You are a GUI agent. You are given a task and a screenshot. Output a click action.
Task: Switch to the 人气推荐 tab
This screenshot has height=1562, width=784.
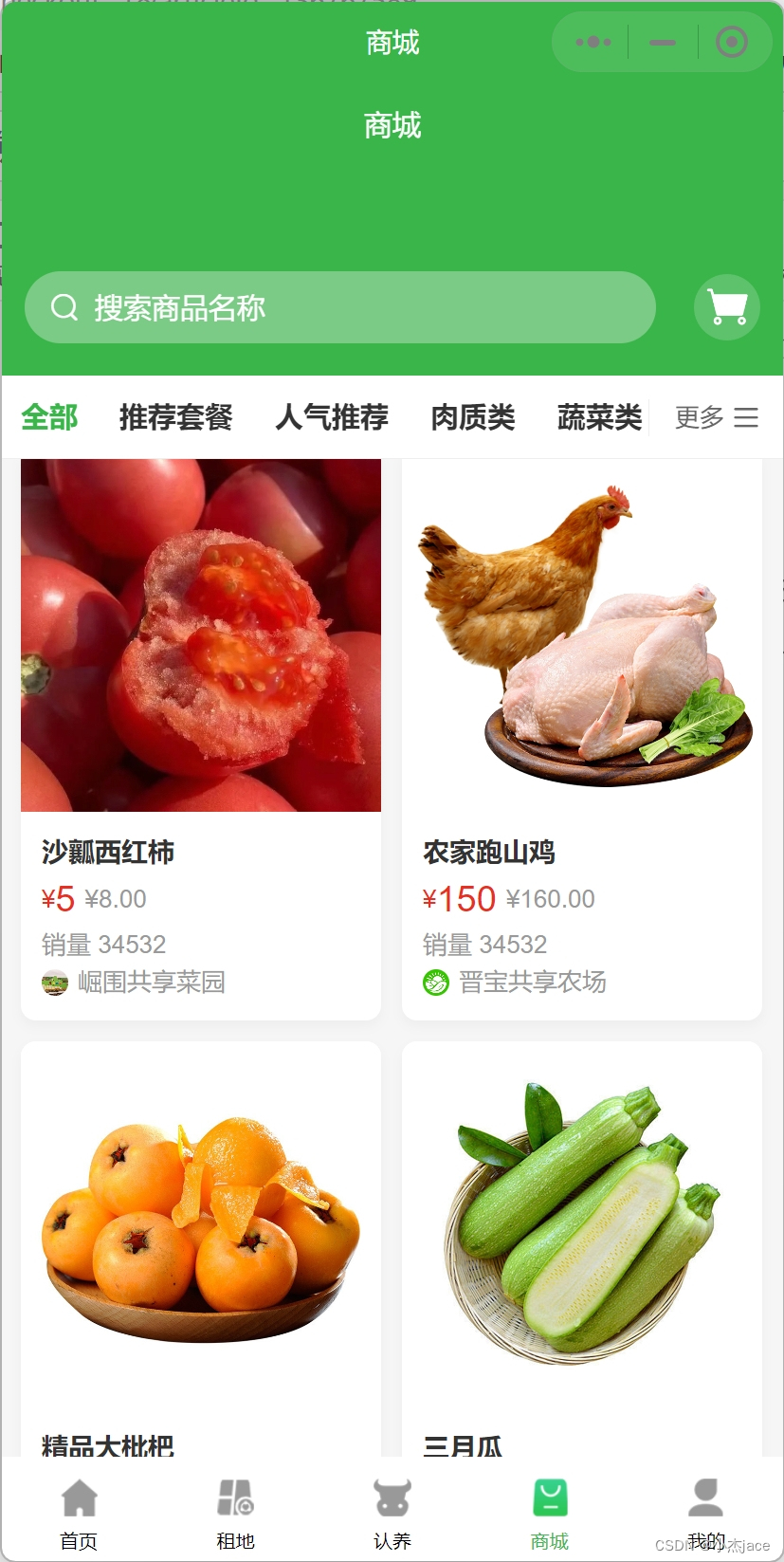(332, 417)
